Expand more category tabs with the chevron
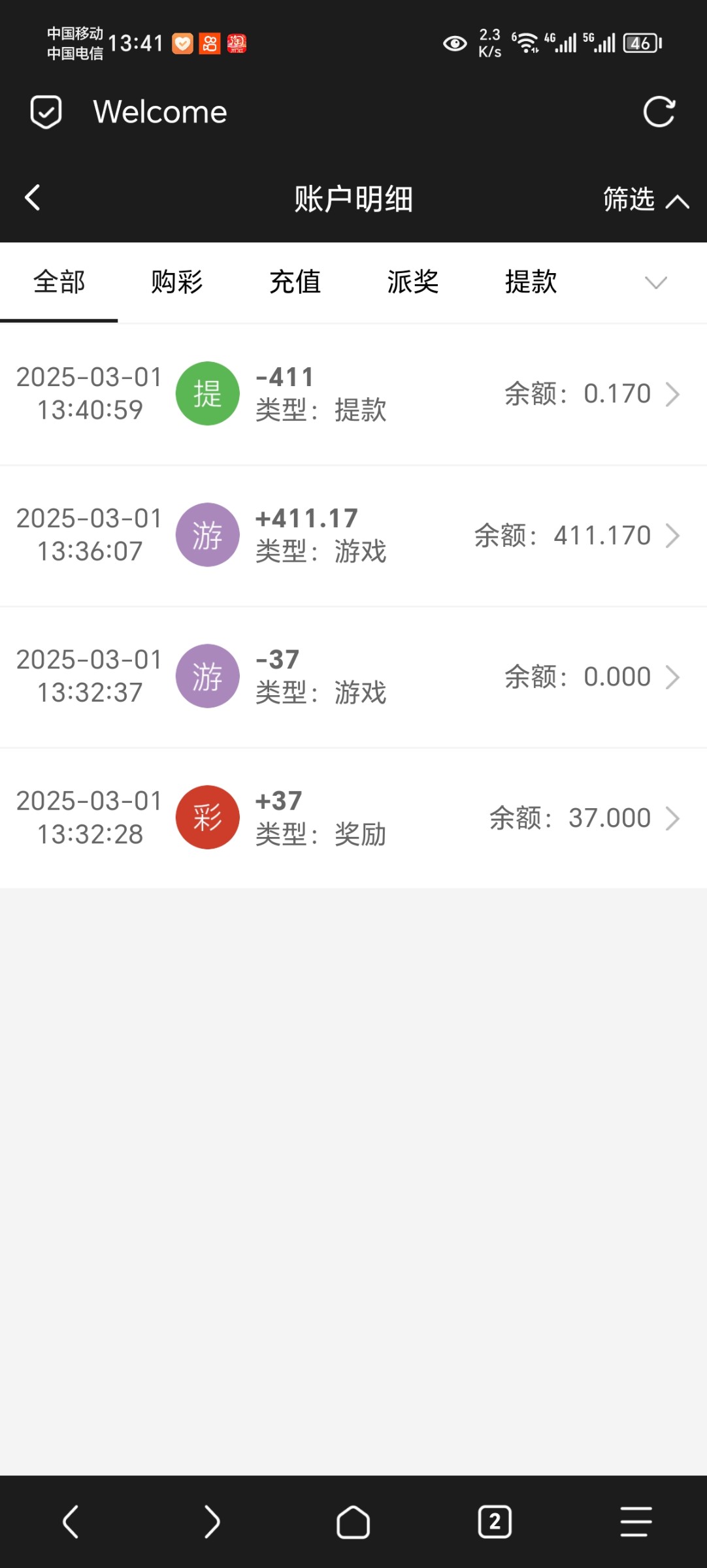This screenshot has height=1568, width=707. coord(655,282)
